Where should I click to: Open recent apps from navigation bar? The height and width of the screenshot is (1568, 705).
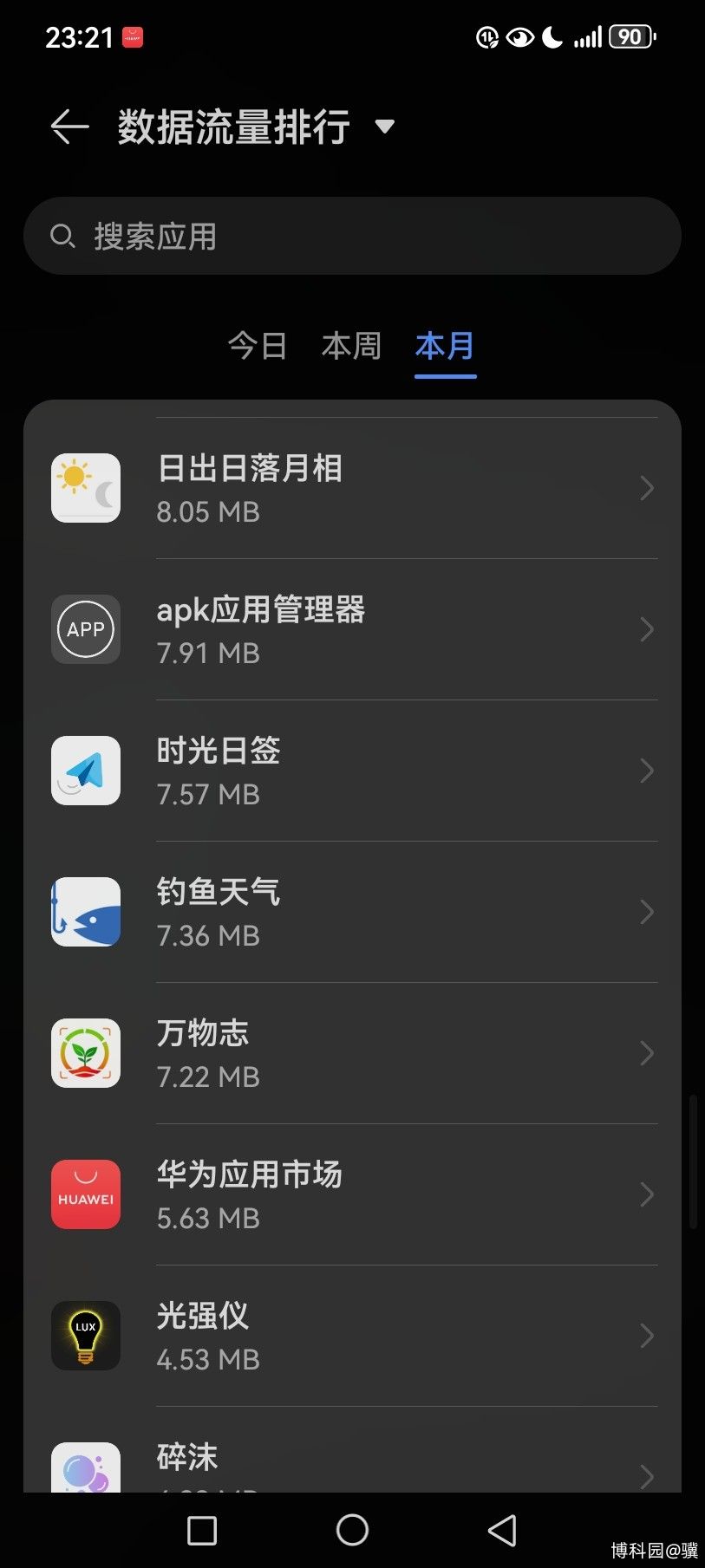point(202,1530)
